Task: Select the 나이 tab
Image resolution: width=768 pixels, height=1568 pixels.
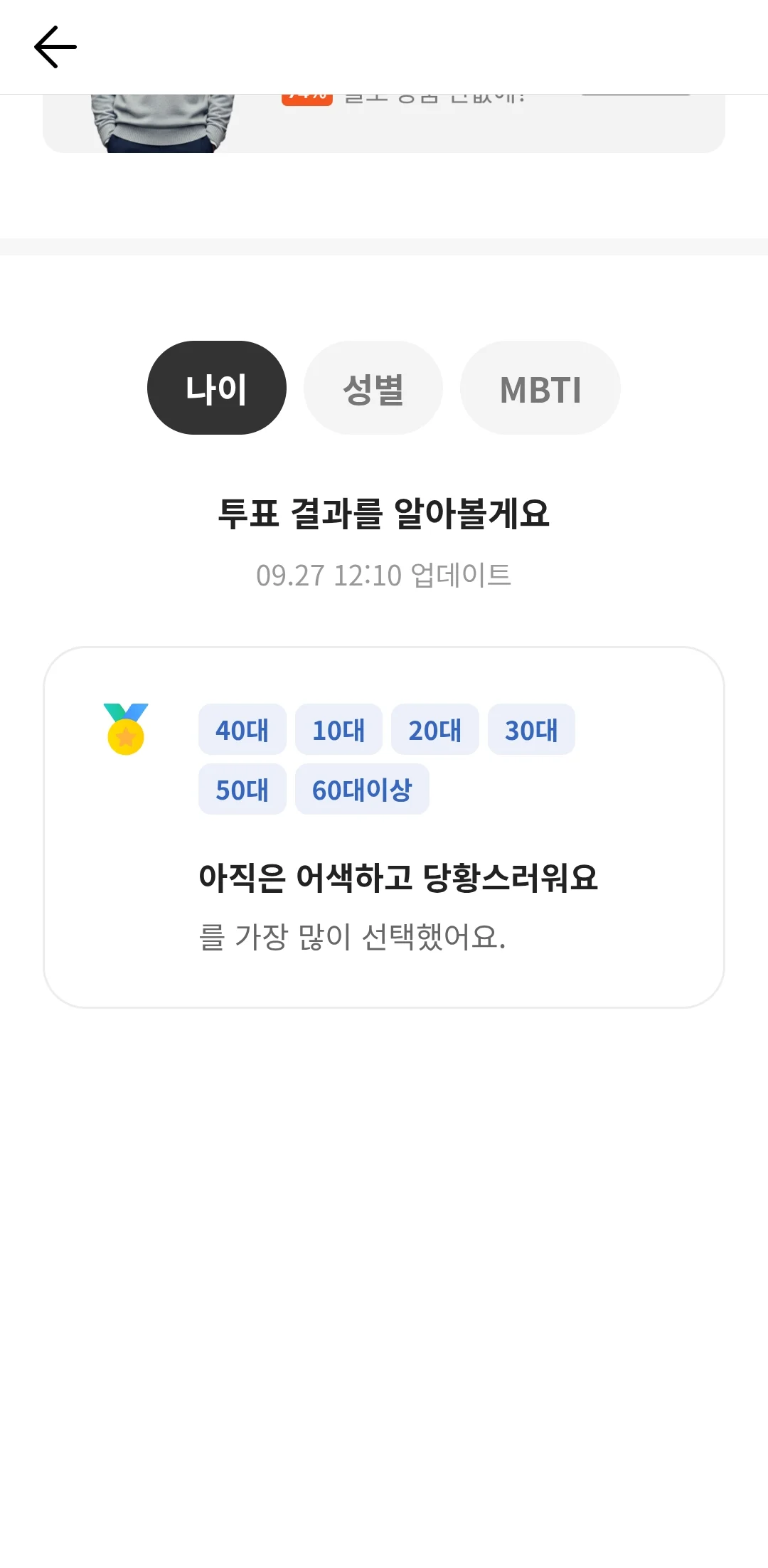Action: click(x=217, y=388)
